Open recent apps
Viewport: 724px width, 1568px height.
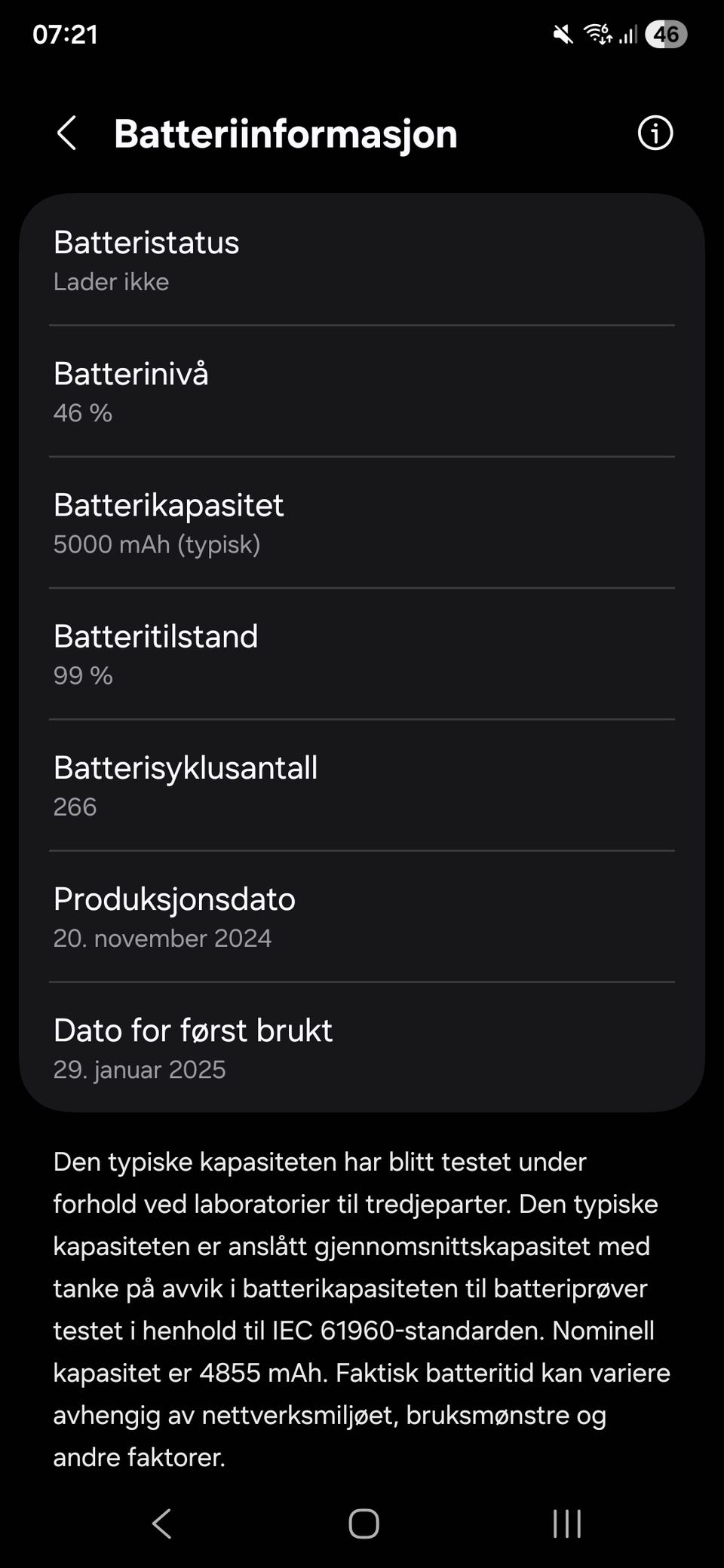(x=567, y=1524)
